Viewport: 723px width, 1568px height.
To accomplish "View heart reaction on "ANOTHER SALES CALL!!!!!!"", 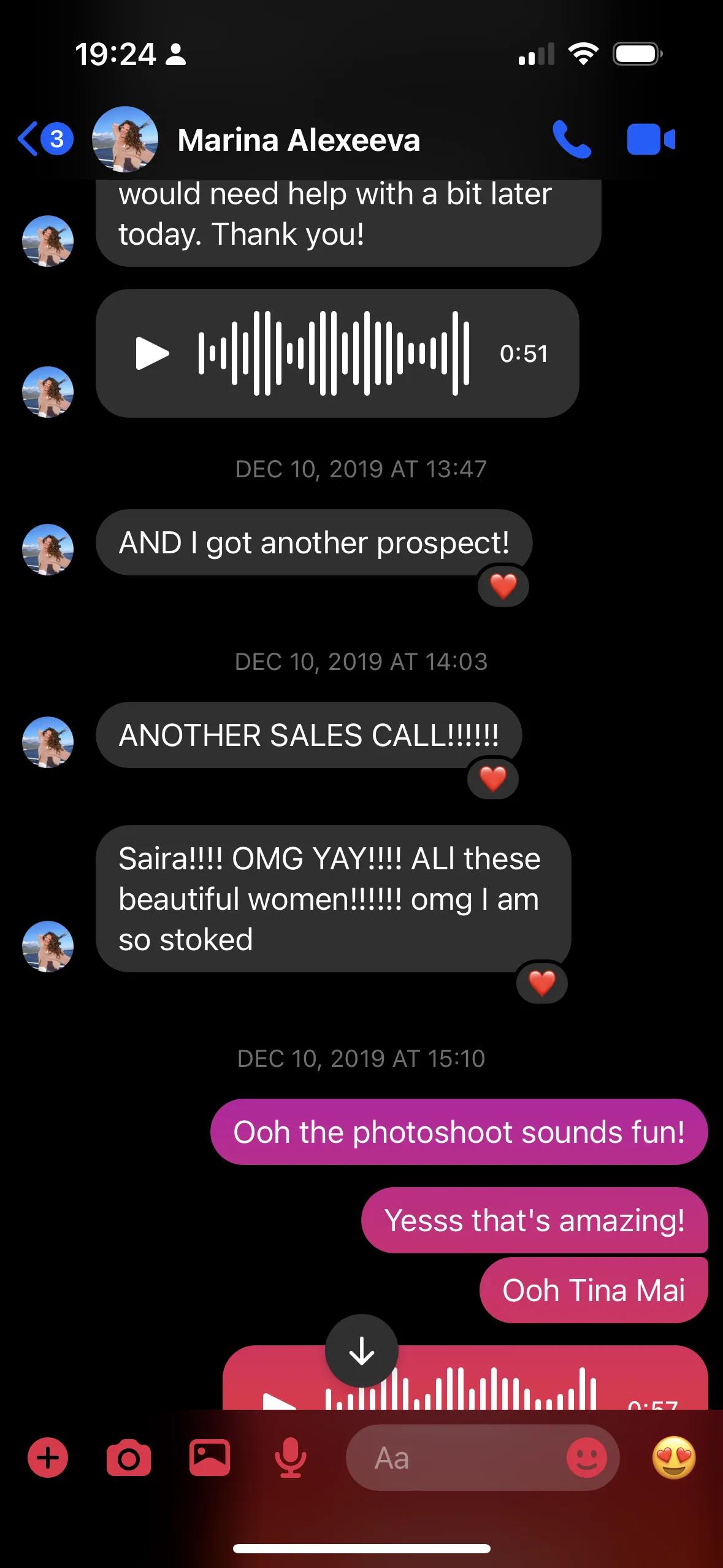I will point(492,779).
